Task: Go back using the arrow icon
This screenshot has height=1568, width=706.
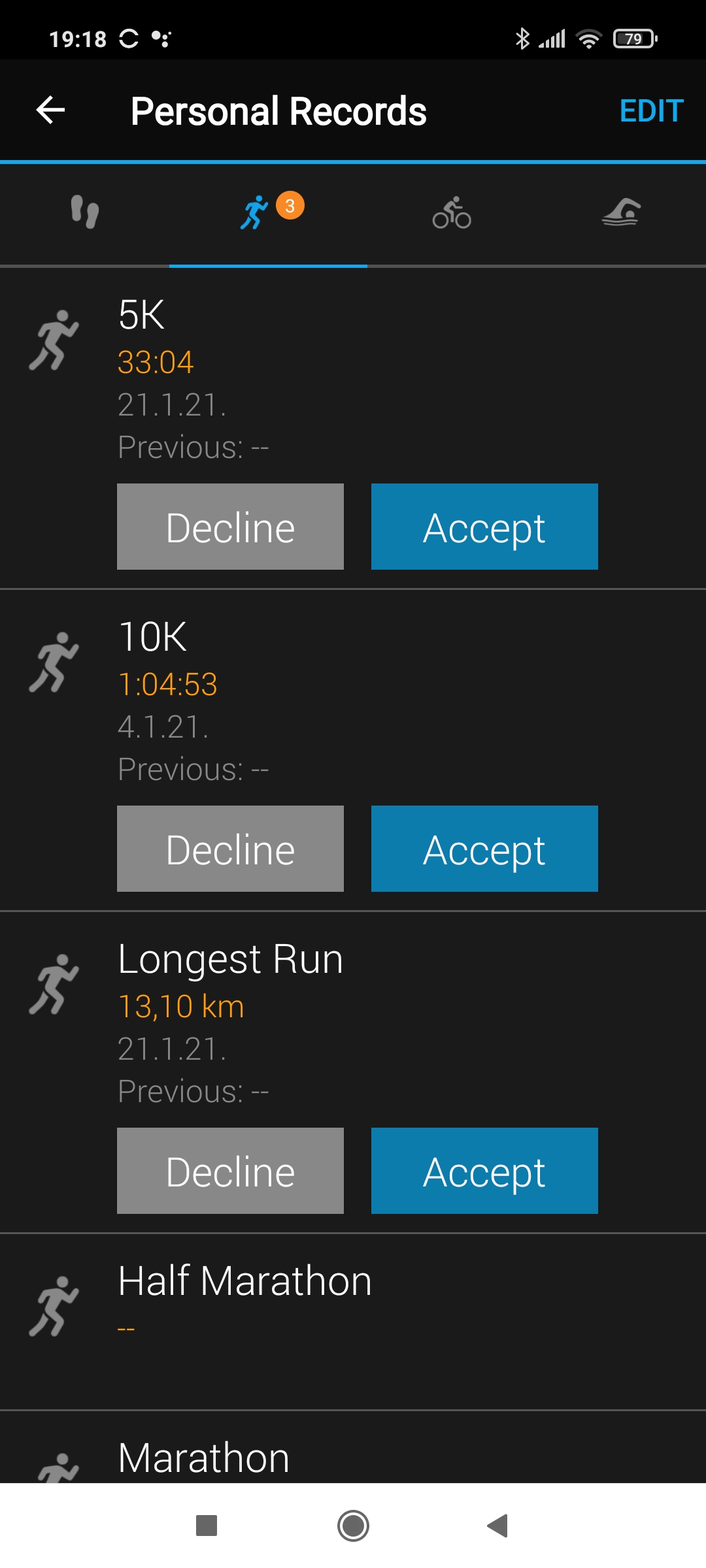Action: (x=50, y=110)
